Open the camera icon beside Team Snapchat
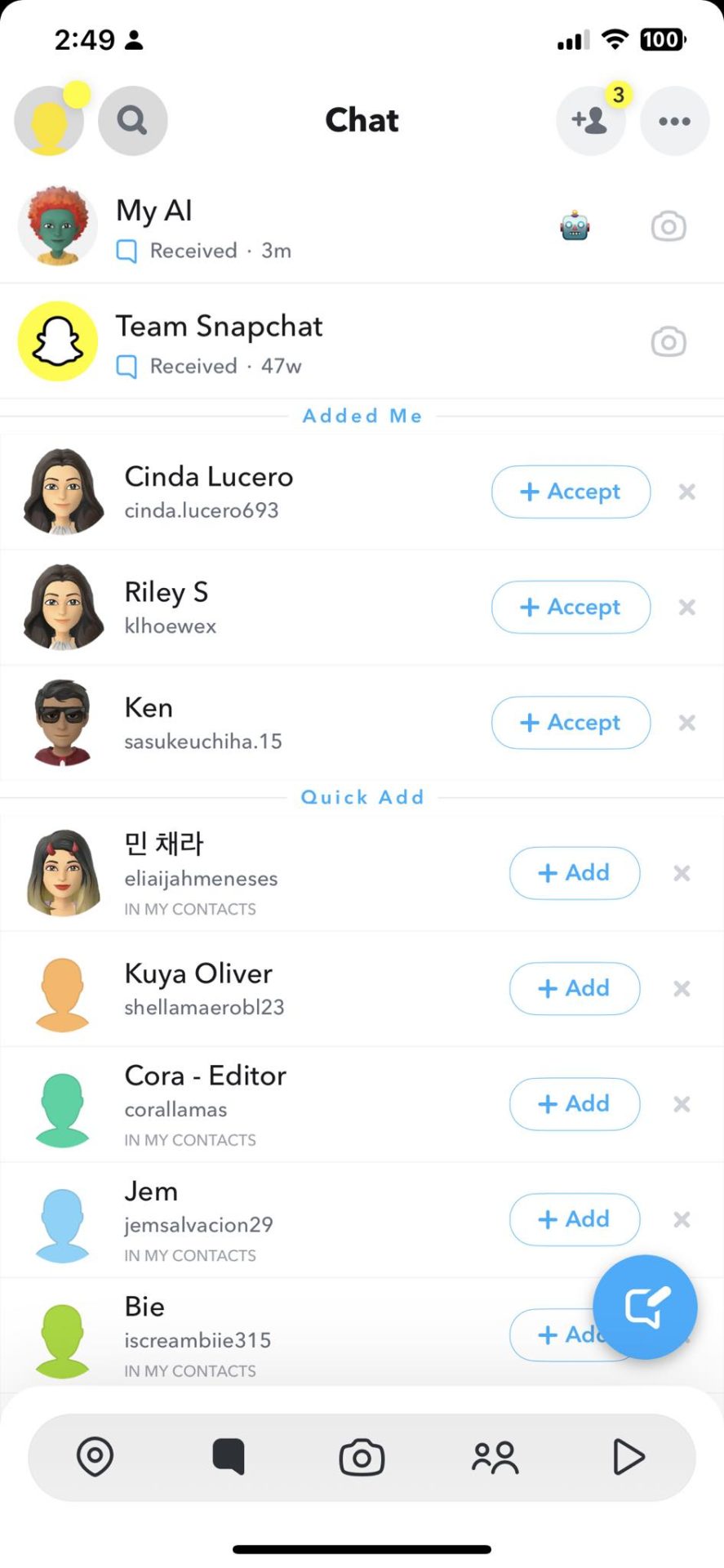This screenshot has width=724, height=1568. click(x=668, y=341)
